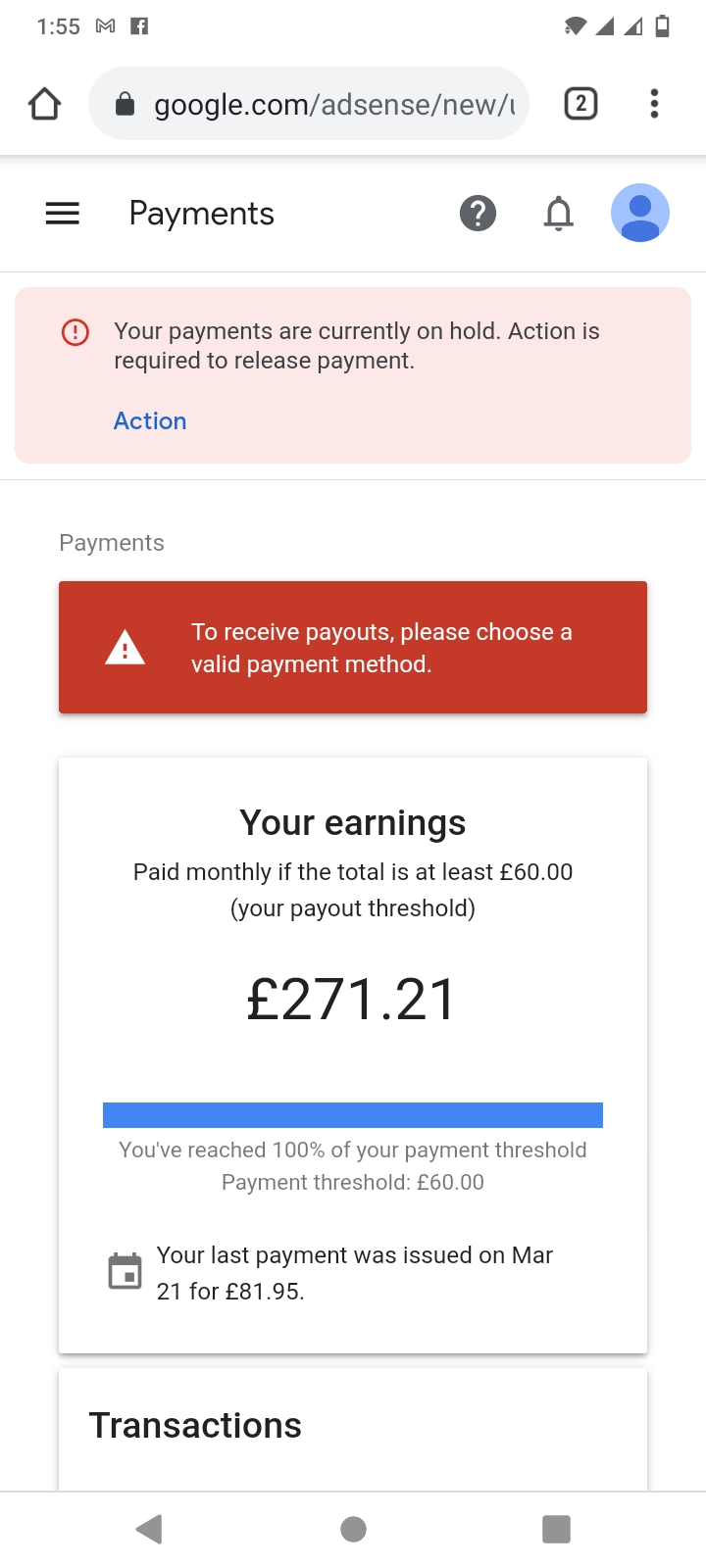706x1568 pixels.
Task: Open the Chrome overflow menu
Action: [654, 103]
